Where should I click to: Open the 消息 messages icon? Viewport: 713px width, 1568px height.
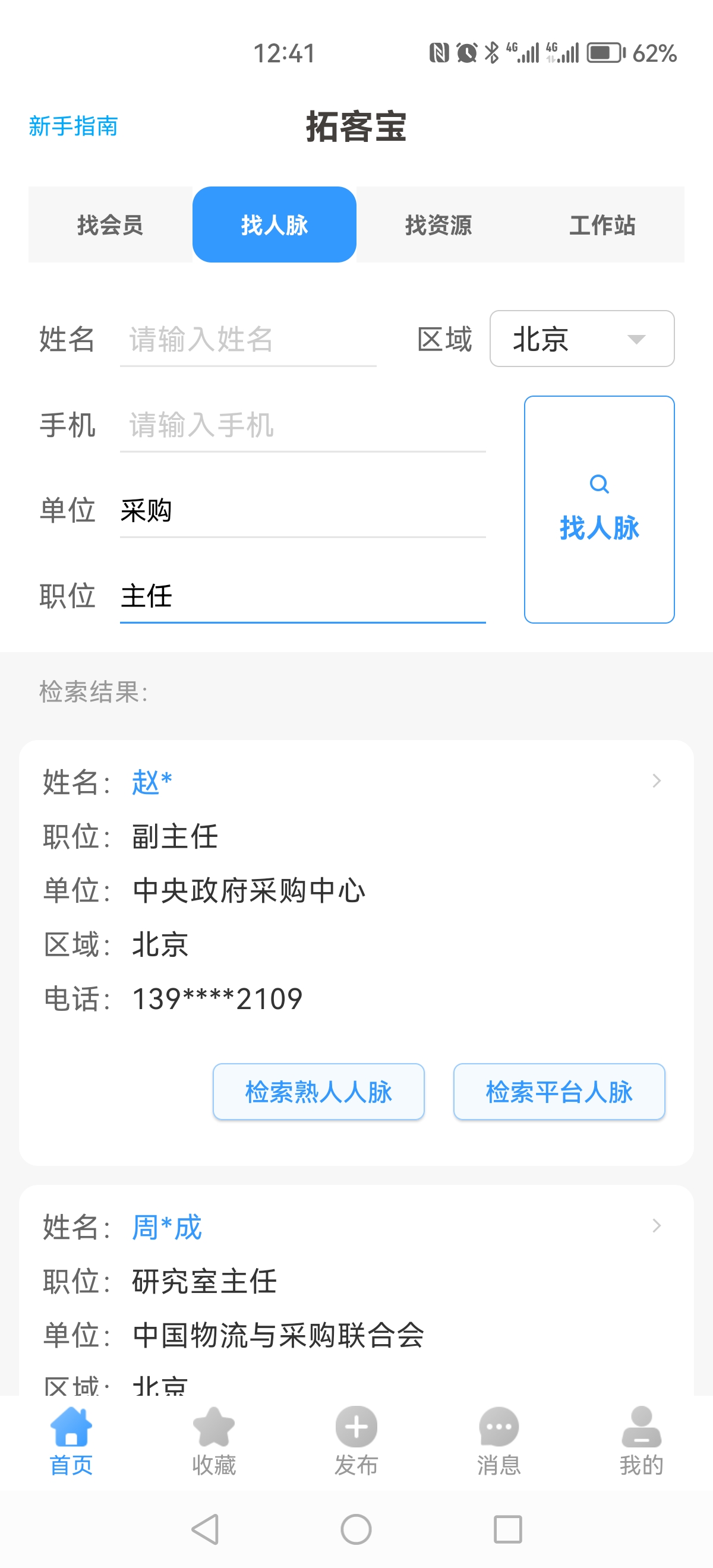point(498,1427)
